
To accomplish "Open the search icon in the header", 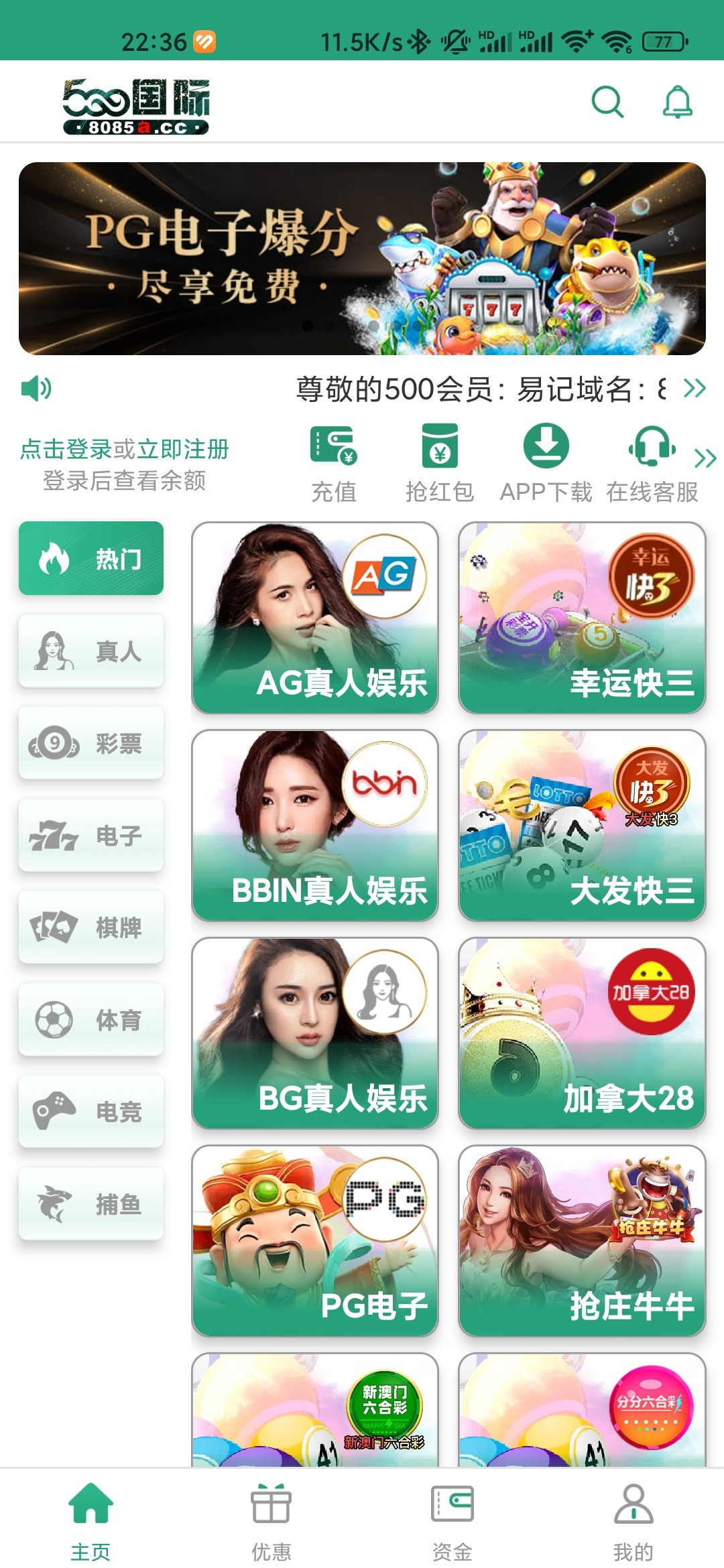I will [607, 102].
